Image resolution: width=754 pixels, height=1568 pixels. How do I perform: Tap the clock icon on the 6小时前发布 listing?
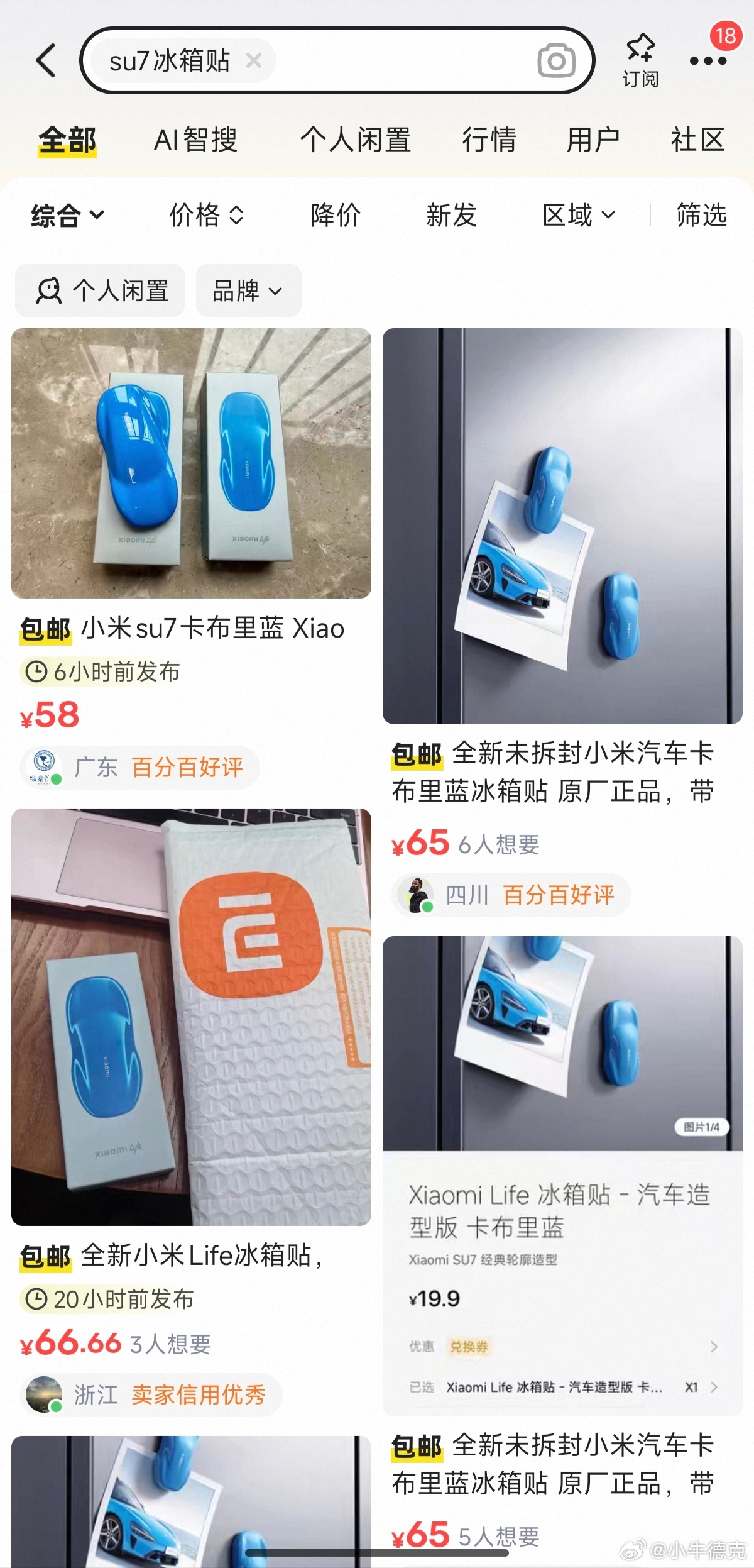tap(38, 671)
